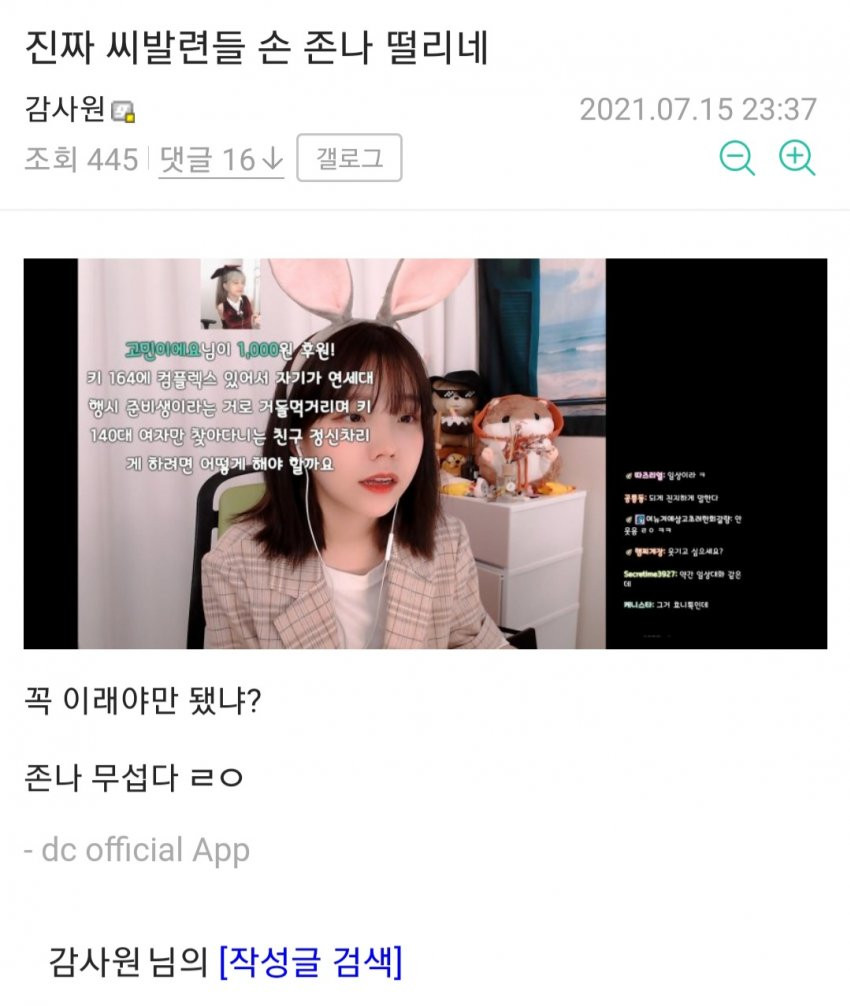View the embedded stream screenshot image

click(x=425, y=453)
